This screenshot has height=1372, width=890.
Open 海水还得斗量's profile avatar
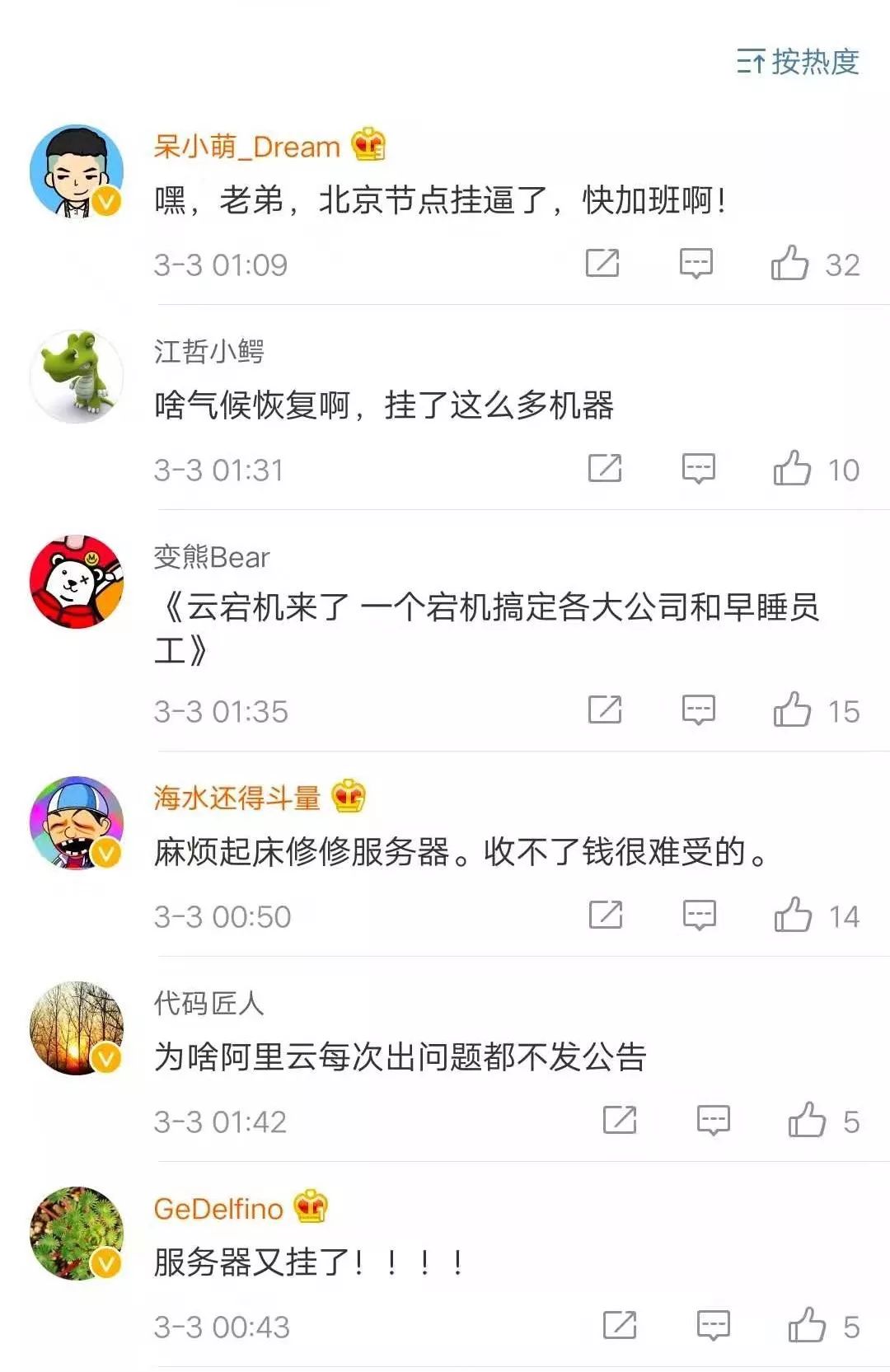coord(77,822)
